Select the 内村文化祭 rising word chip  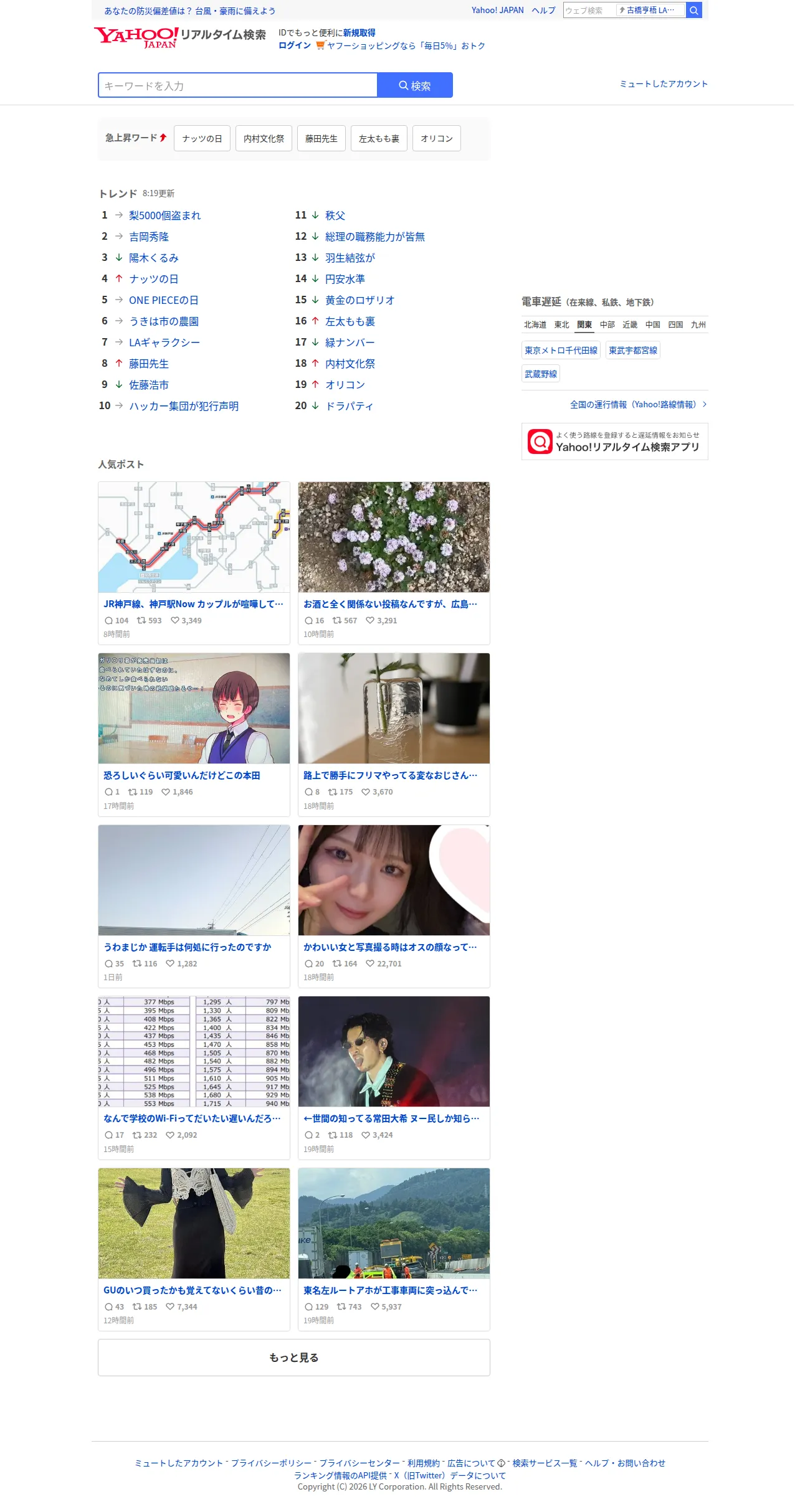(x=264, y=138)
